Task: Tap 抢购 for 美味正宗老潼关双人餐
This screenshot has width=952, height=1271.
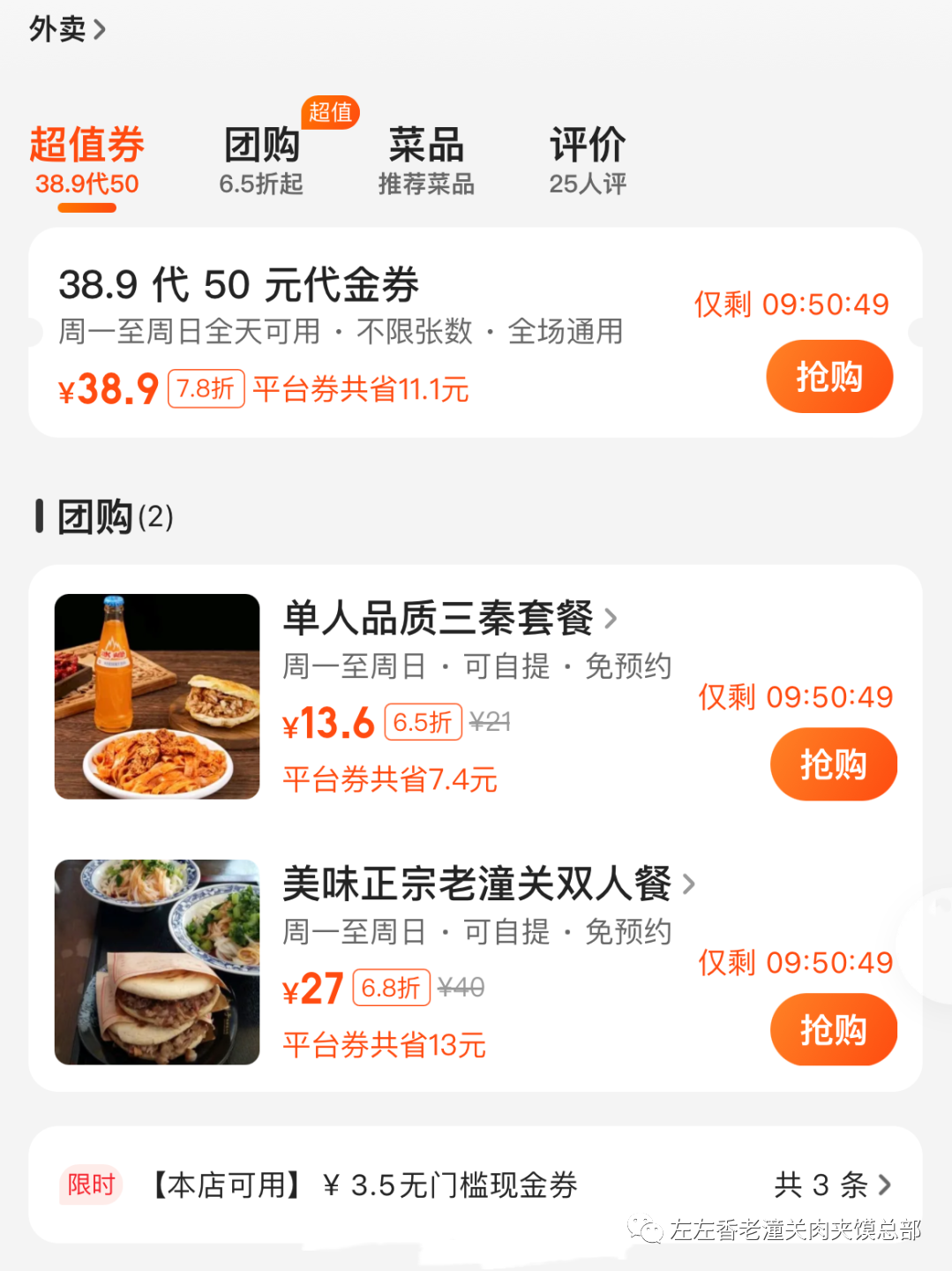Action: coord(833,1030)
